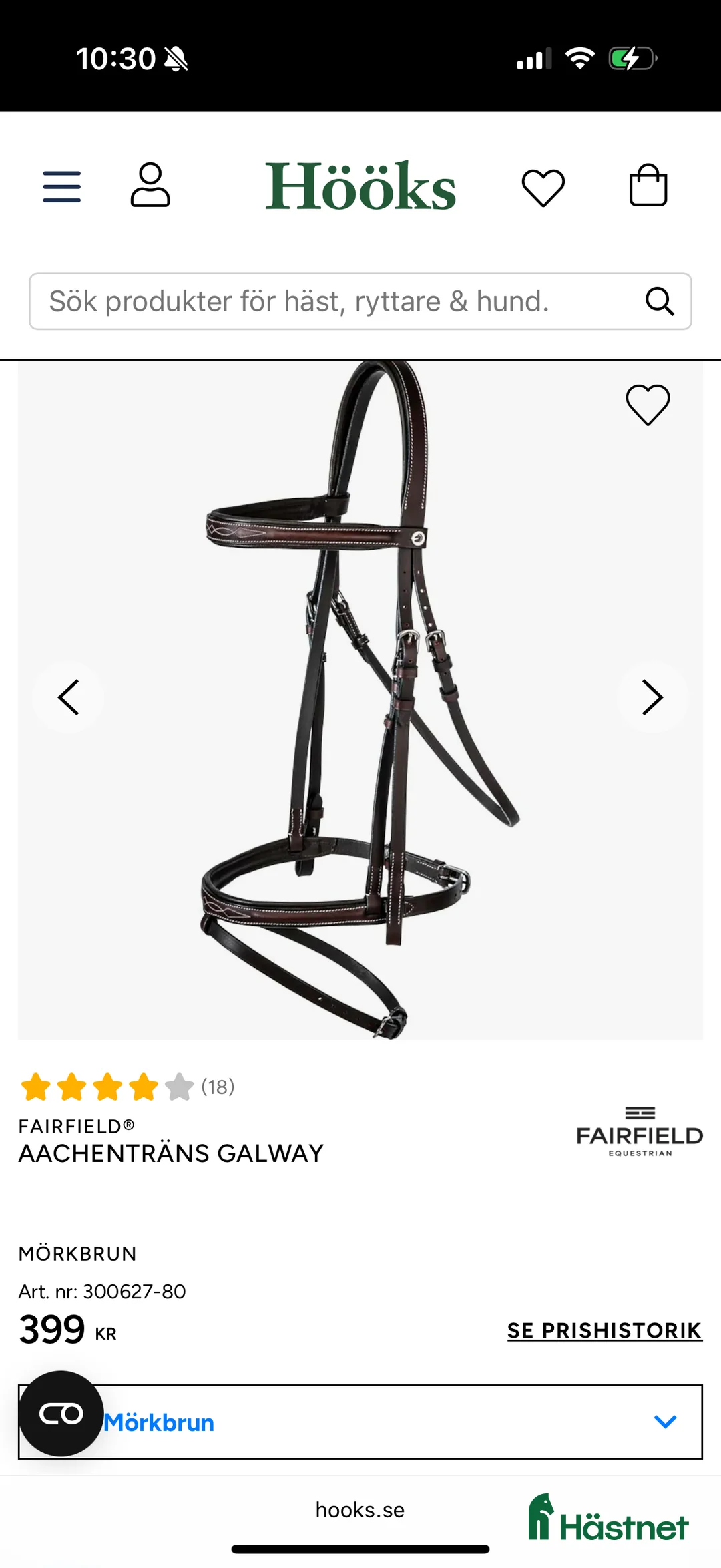Focus the product search field
Screen dimensions: 721x1568
pyautogui.click(x=334, y=301)
